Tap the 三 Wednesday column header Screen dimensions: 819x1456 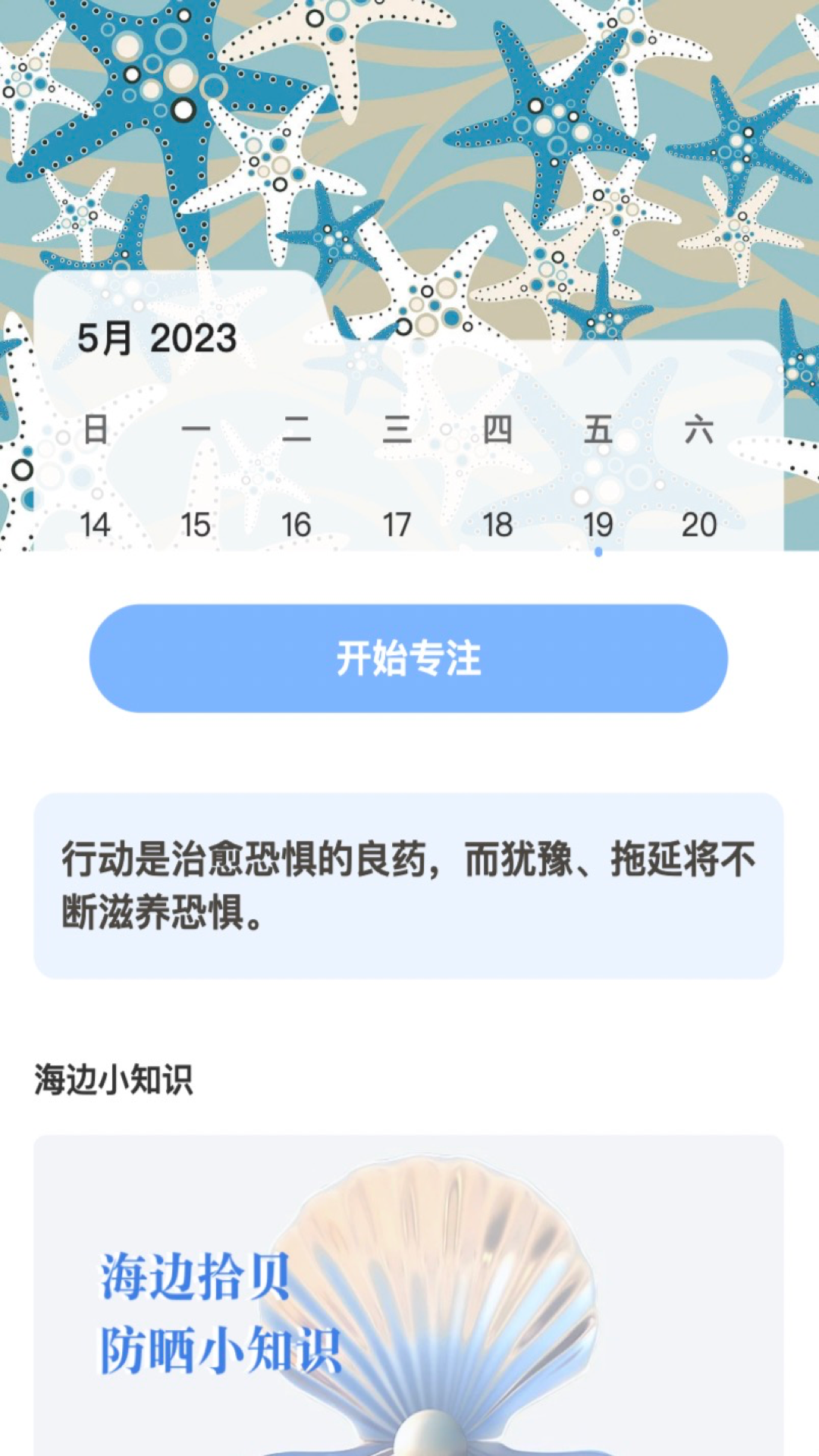(x=398, y=431)
